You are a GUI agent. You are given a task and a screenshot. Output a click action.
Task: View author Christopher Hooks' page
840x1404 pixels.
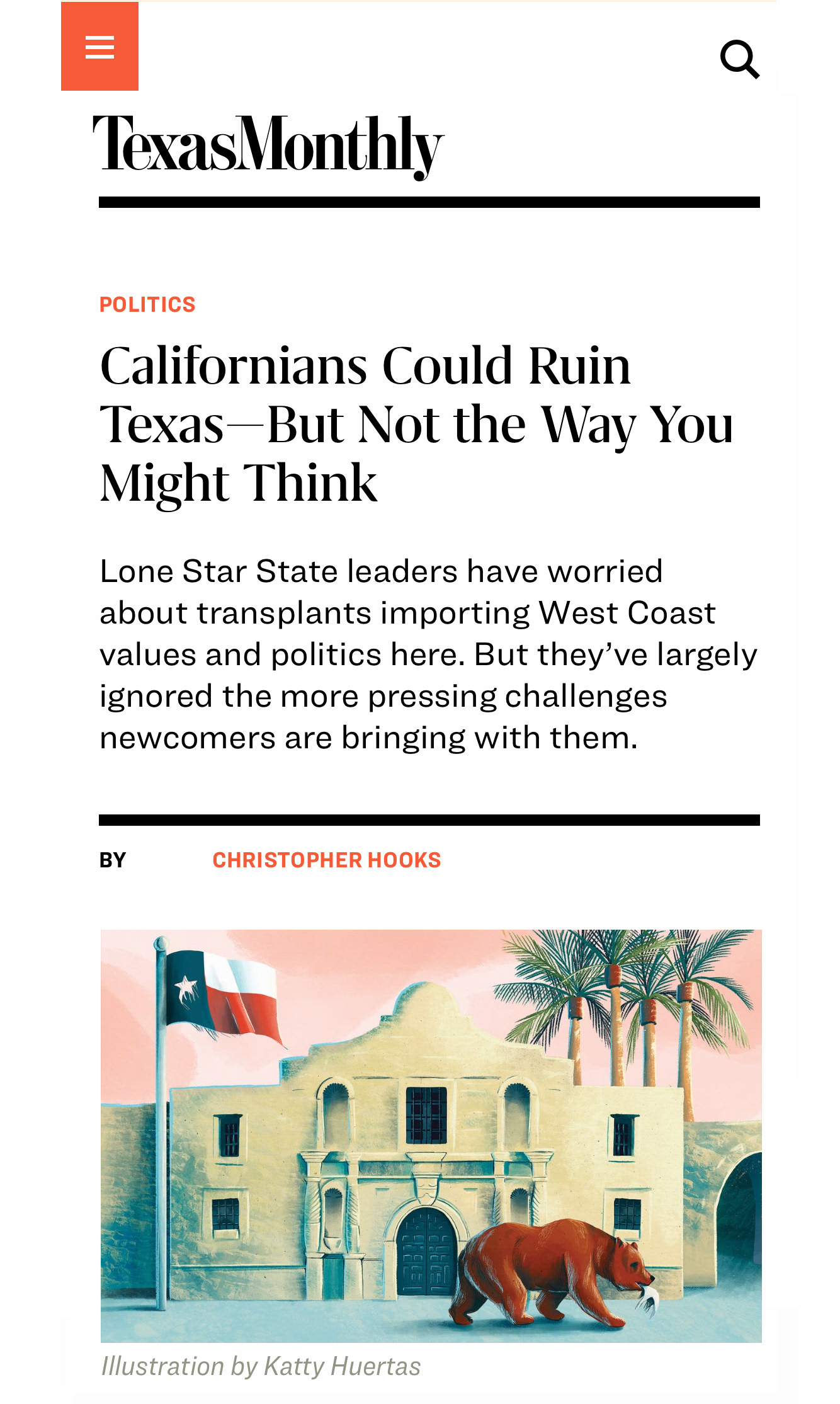(327, 860)
